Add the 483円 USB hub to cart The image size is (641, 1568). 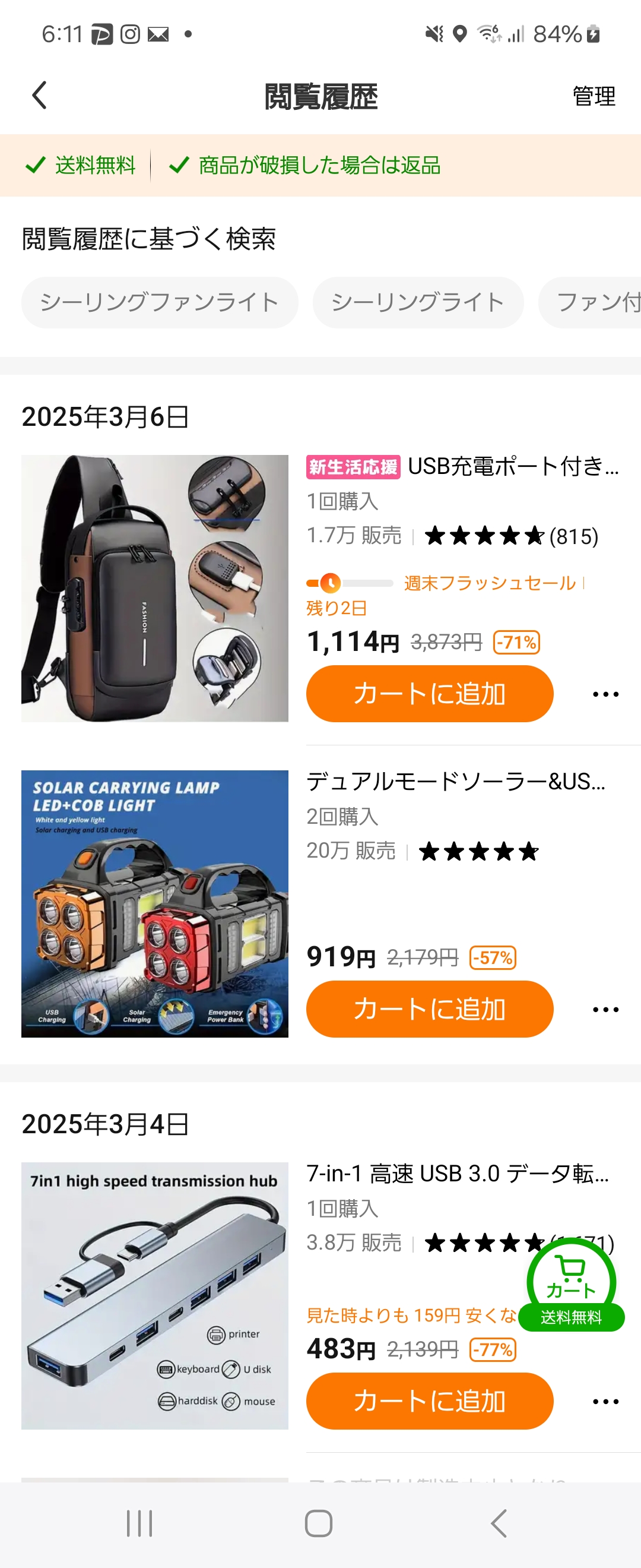click(x=429, y=1401)
